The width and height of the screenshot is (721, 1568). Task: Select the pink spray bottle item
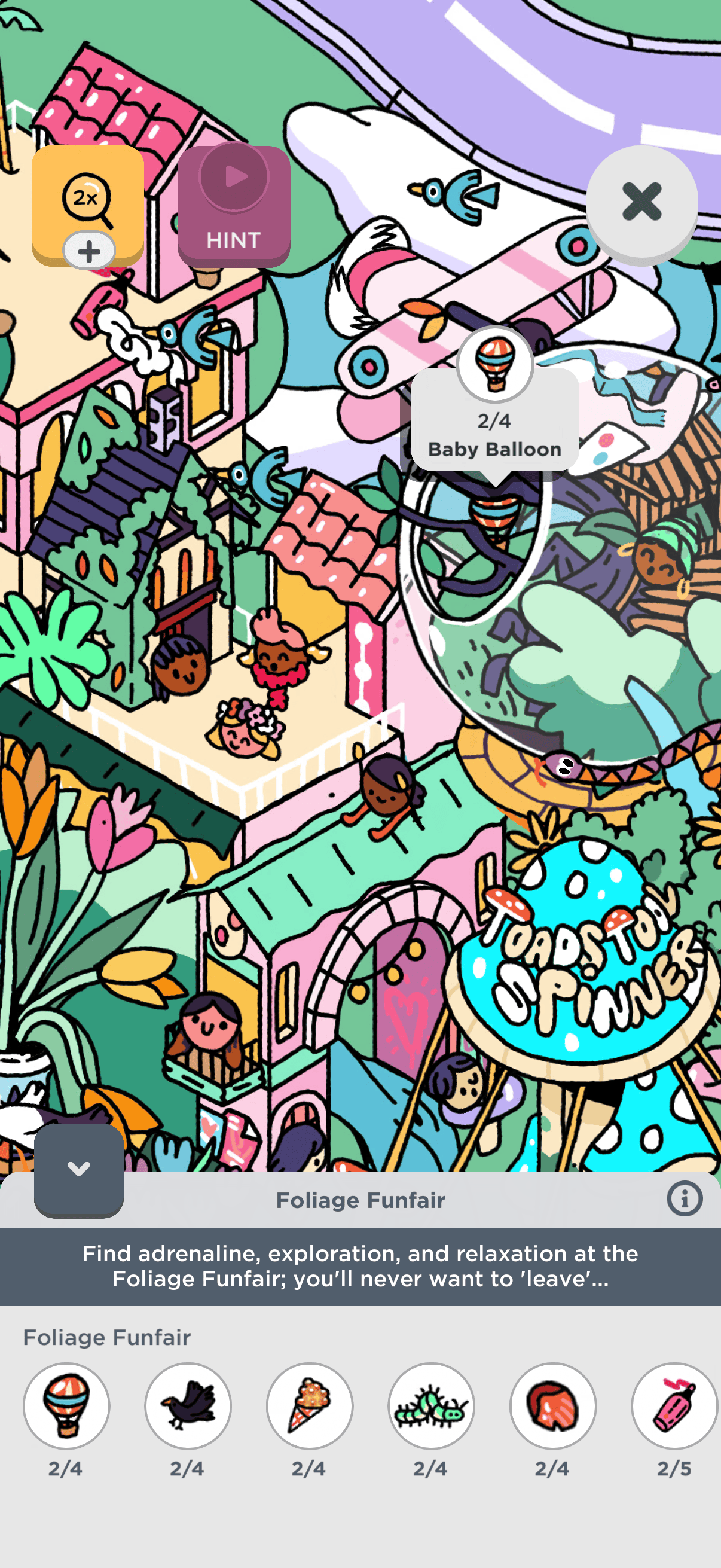click(674, 1405)
